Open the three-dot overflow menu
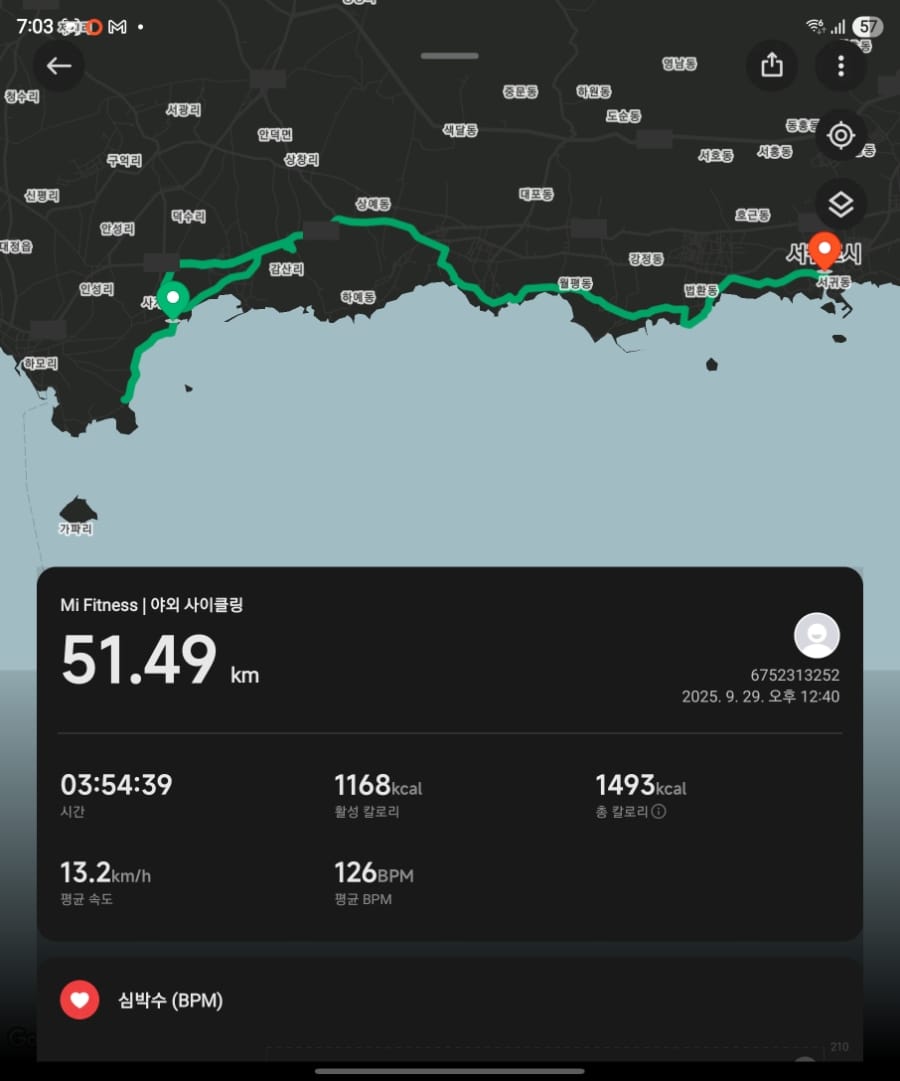The width and height of the screenshot is (900, 1081). point(841,66)
